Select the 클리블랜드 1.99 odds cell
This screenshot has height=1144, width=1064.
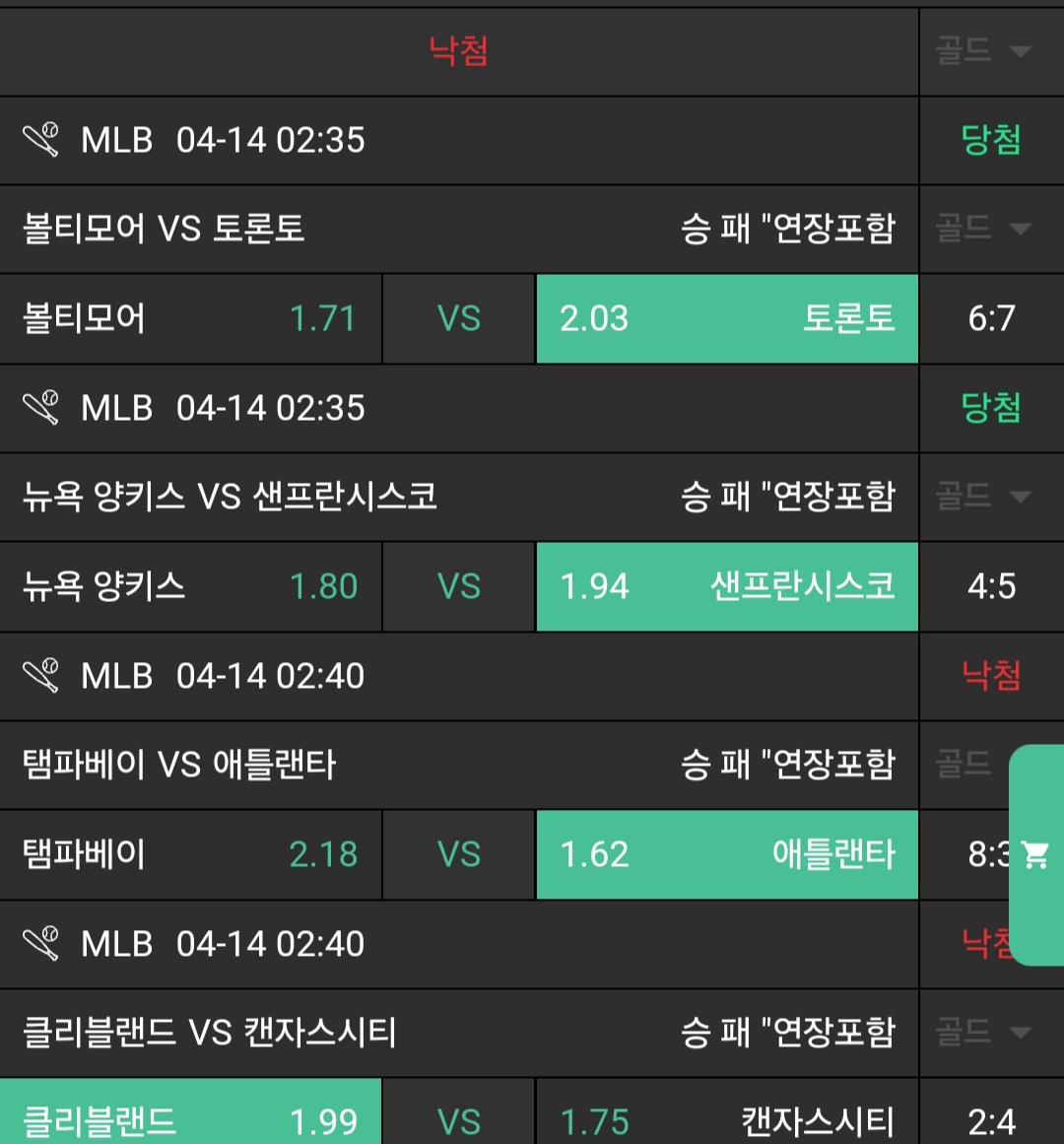(190, 1118)
